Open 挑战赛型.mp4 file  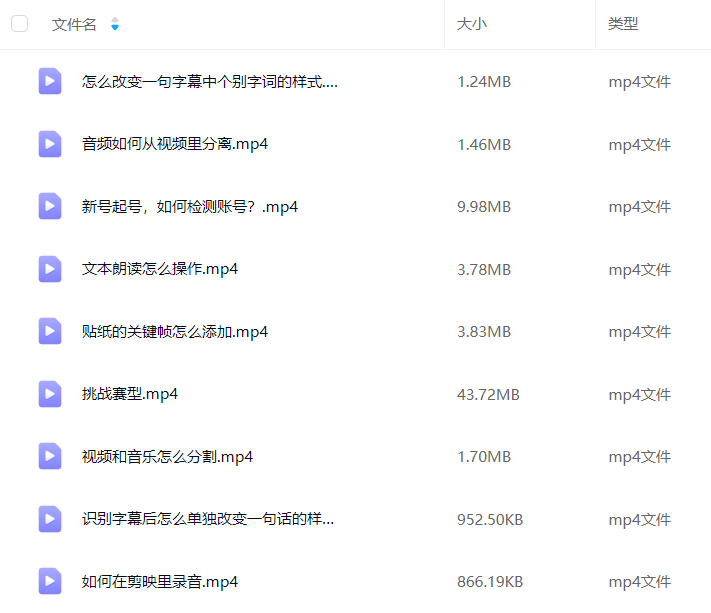click(129, 394)
